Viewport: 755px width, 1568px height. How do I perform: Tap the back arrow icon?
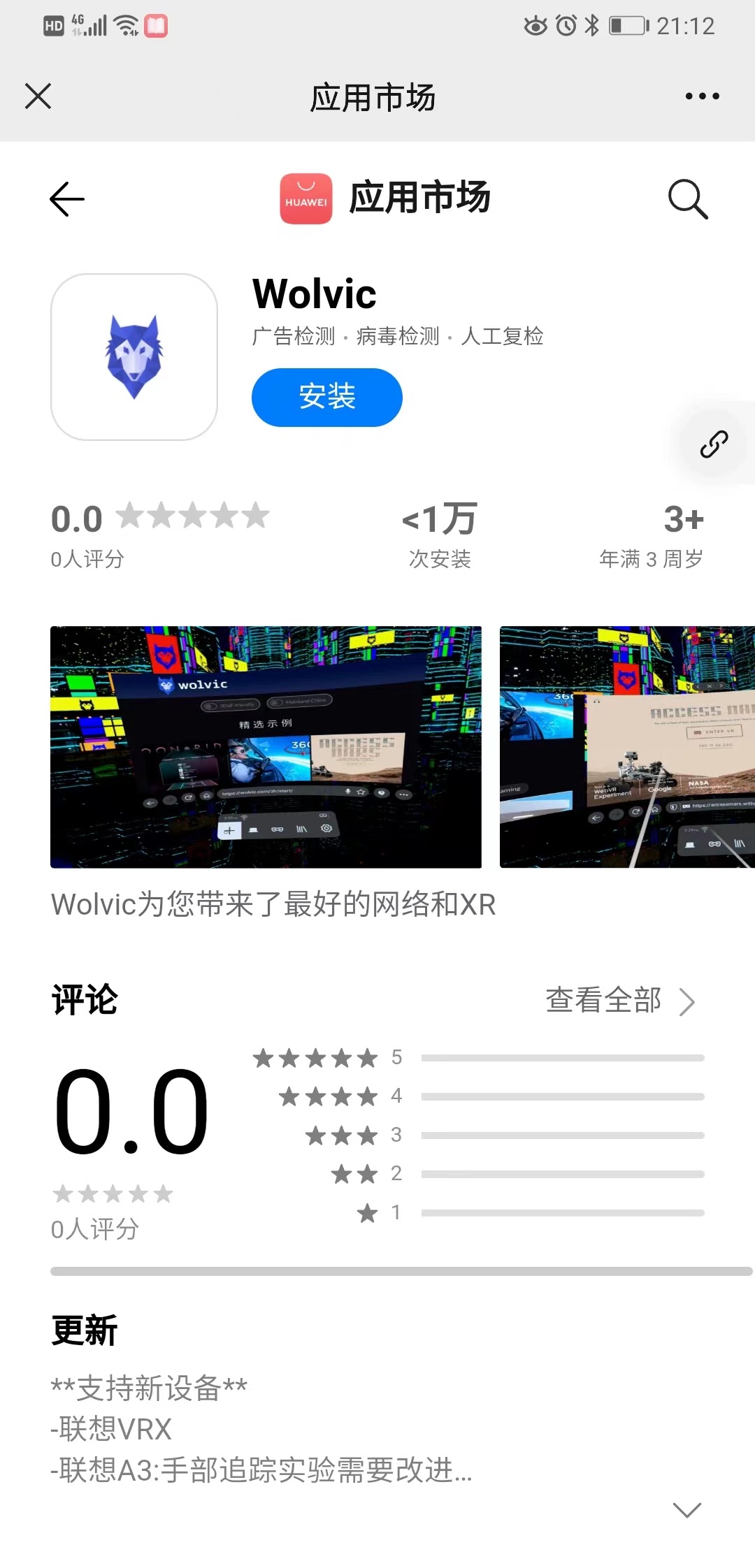66,199
